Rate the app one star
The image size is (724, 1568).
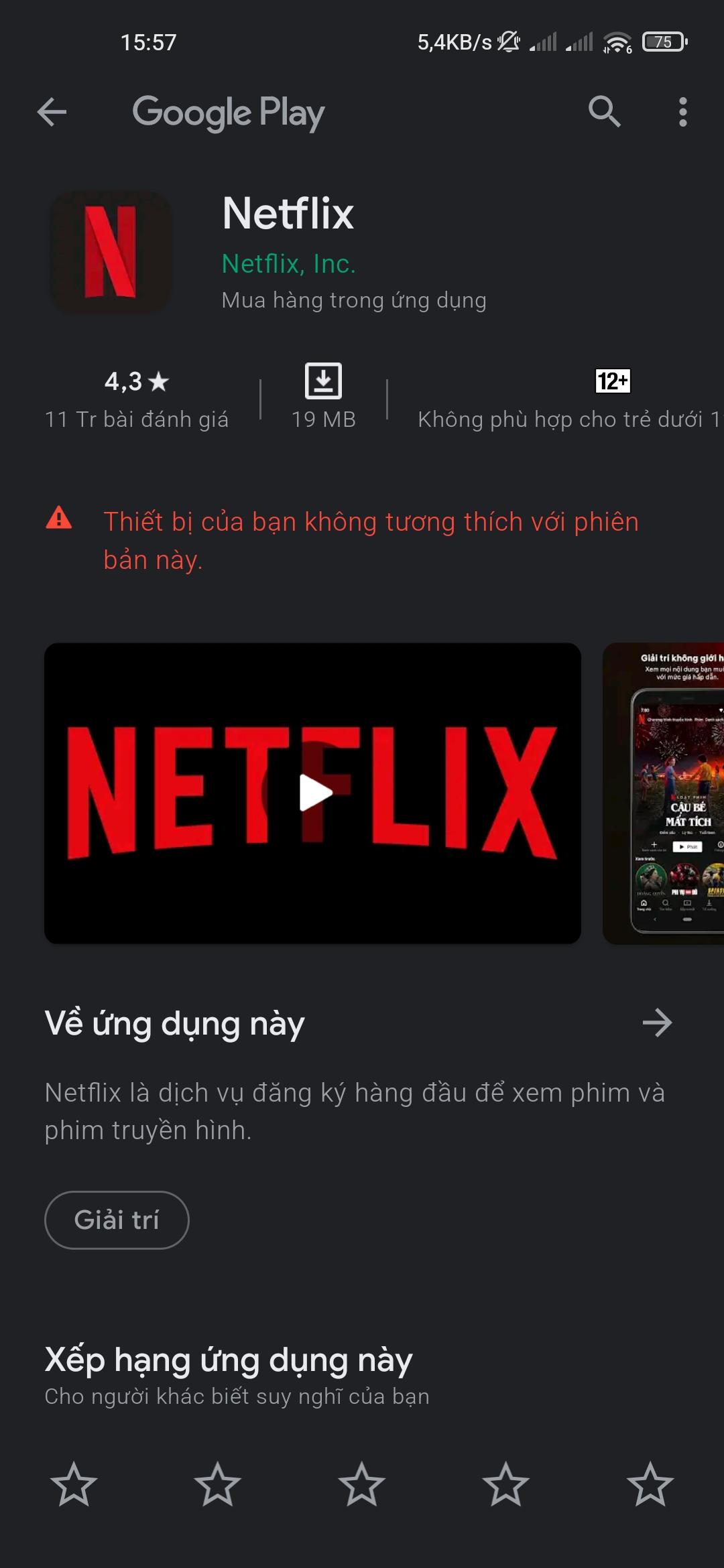coord(74,1484)
